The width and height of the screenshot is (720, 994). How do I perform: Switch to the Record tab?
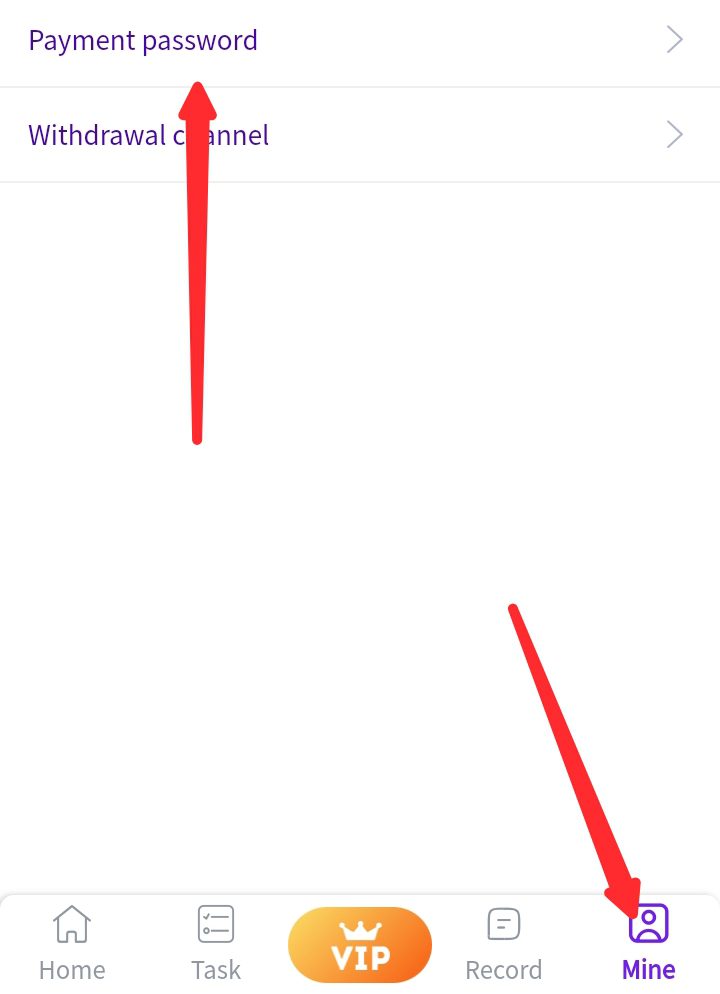point(503,943)
